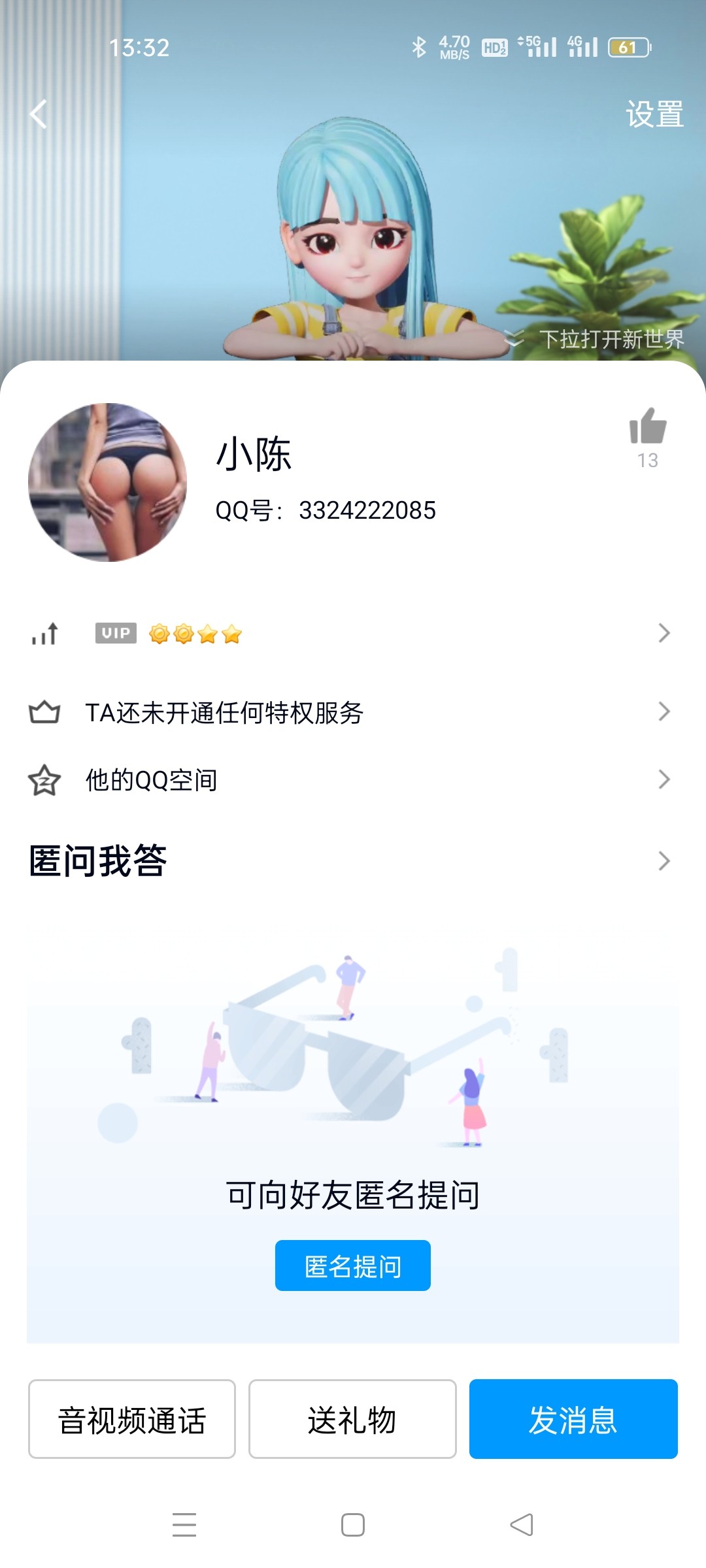Tap the blue 匿名提问 button

click(x=353, y=1266)
